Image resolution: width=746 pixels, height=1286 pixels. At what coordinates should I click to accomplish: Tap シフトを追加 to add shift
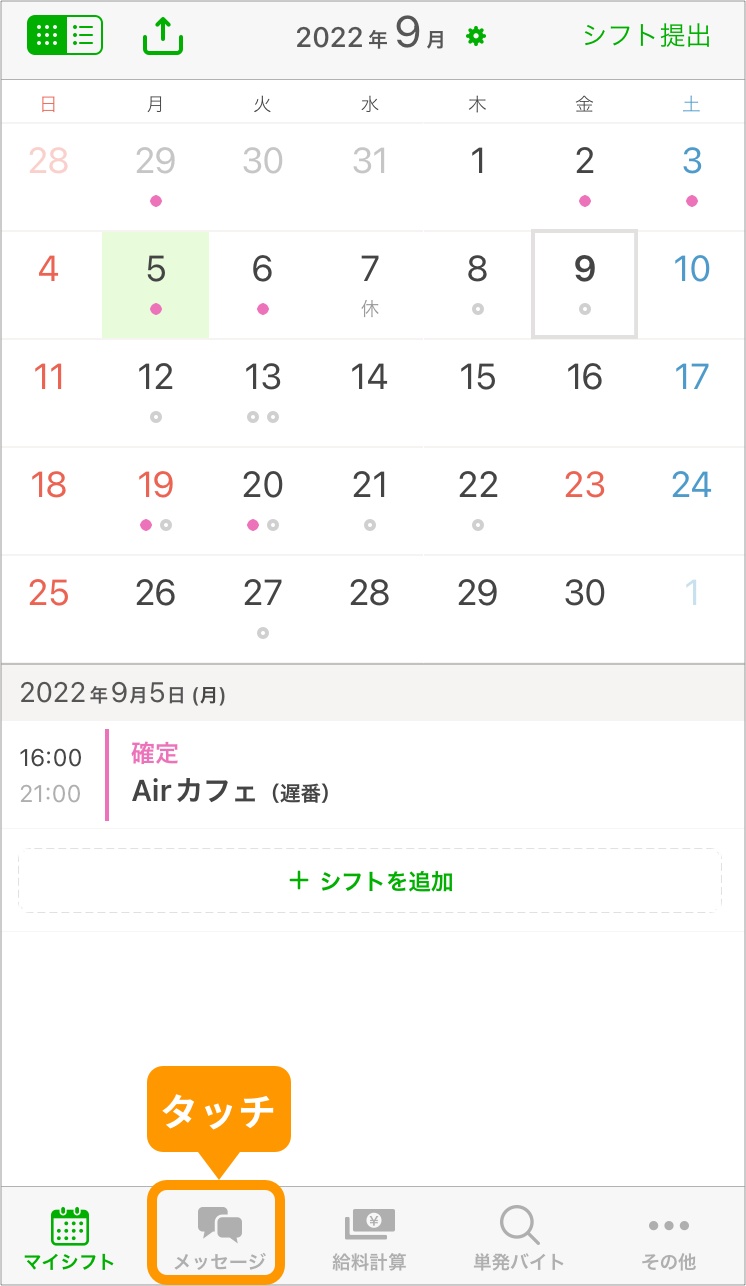click(370, 881)
